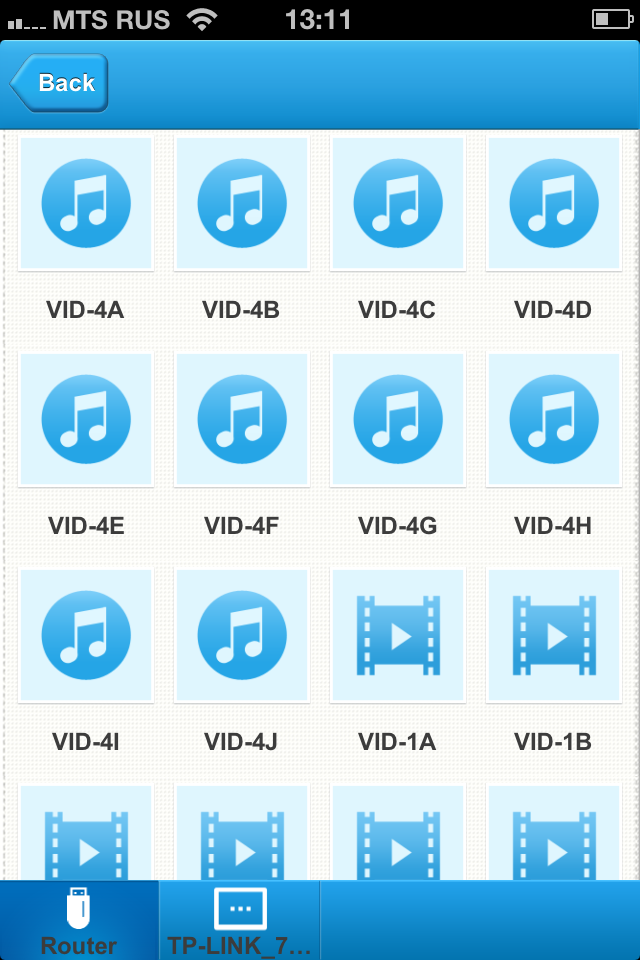Select the VID-4C music item
The height and width of the screenshot is (960, 640).
click(398, 204)
